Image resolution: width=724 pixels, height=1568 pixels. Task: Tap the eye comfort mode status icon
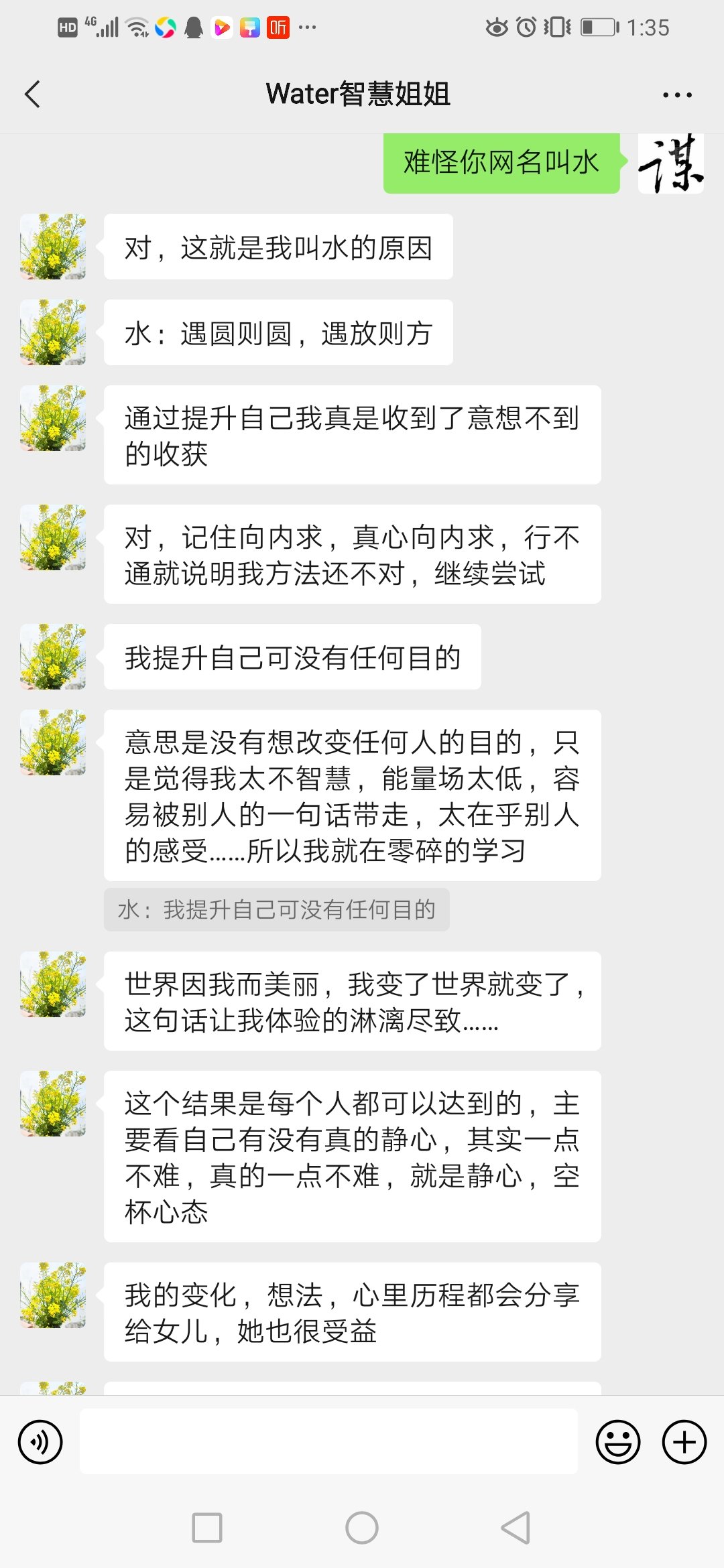(x=497, y=27)
